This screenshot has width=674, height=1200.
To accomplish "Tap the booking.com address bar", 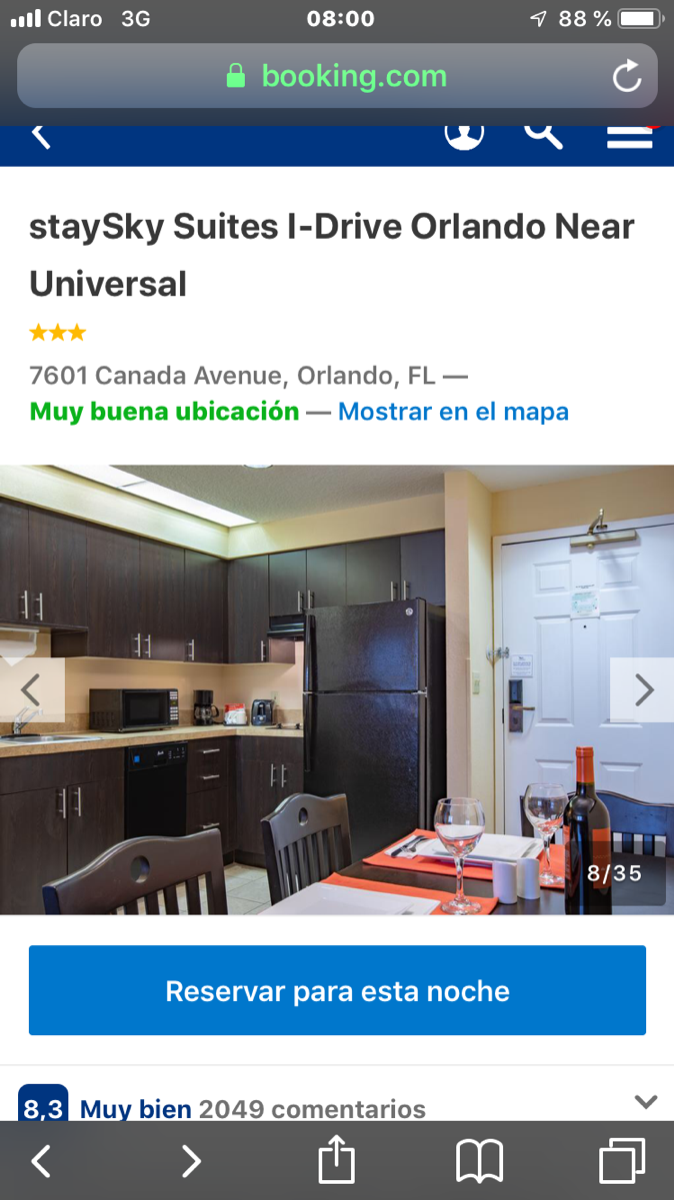I will pos(337,76).
